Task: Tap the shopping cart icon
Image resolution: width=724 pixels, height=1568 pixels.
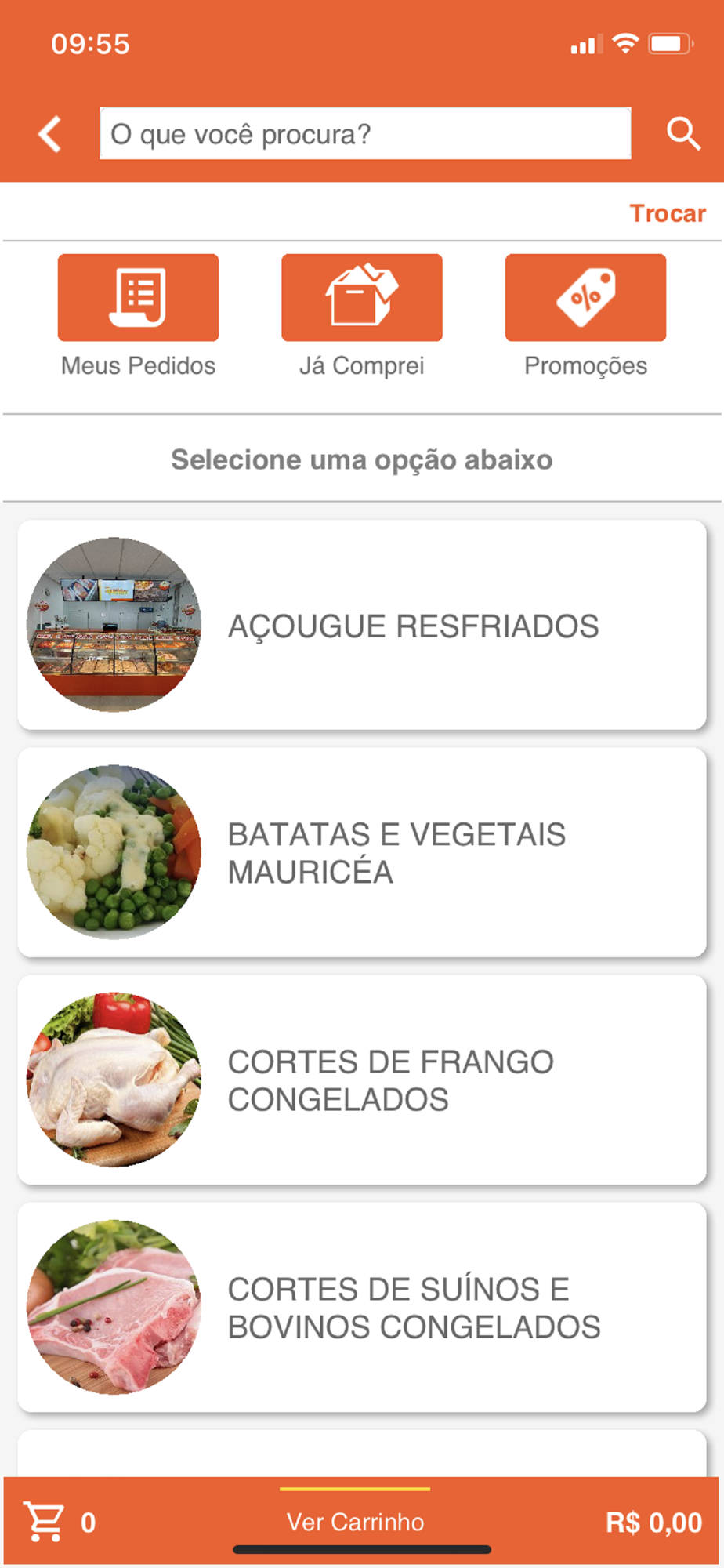Action: tap(44, 1522)
